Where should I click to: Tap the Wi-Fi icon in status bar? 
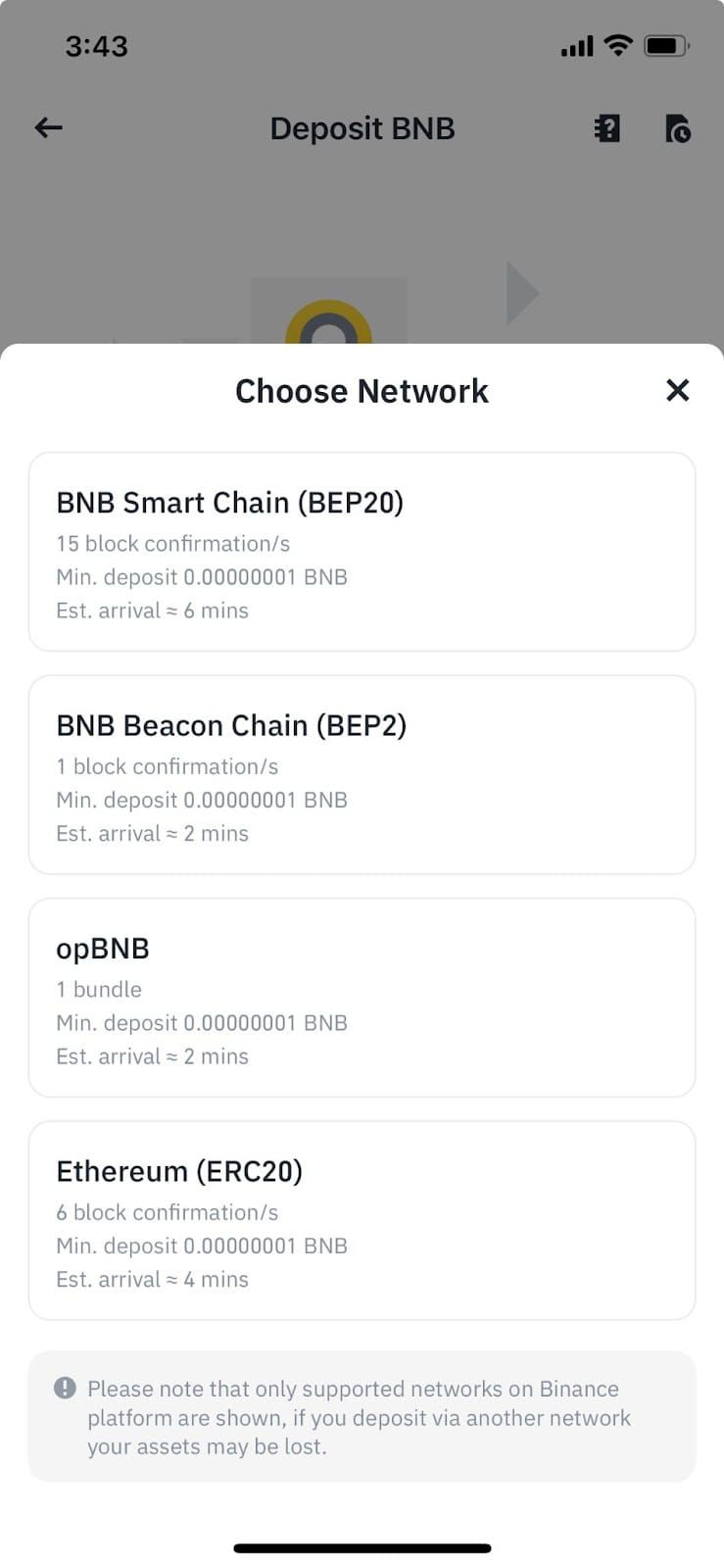617,44
